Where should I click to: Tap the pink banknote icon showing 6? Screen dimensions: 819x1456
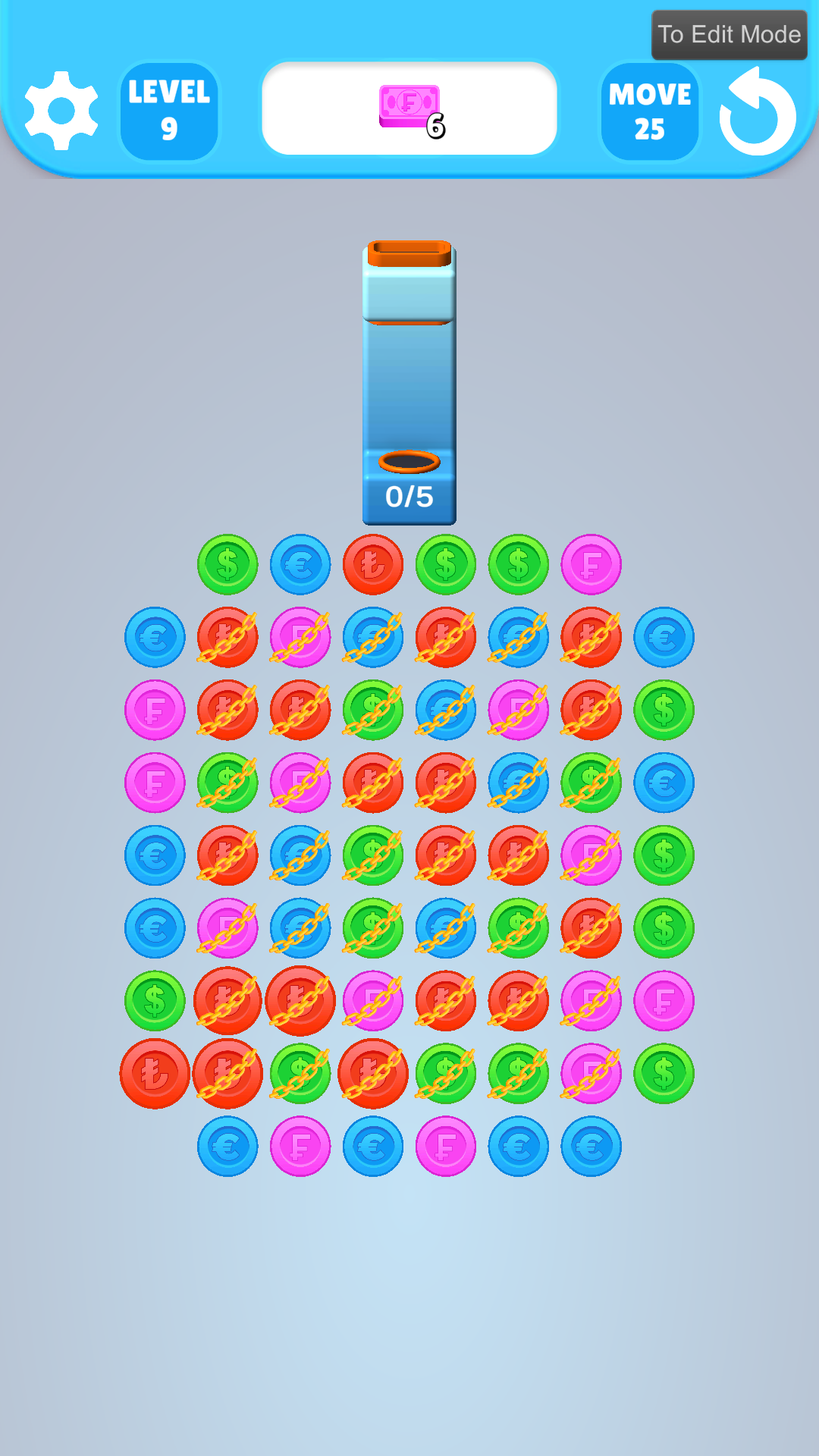tap(409, 106)
